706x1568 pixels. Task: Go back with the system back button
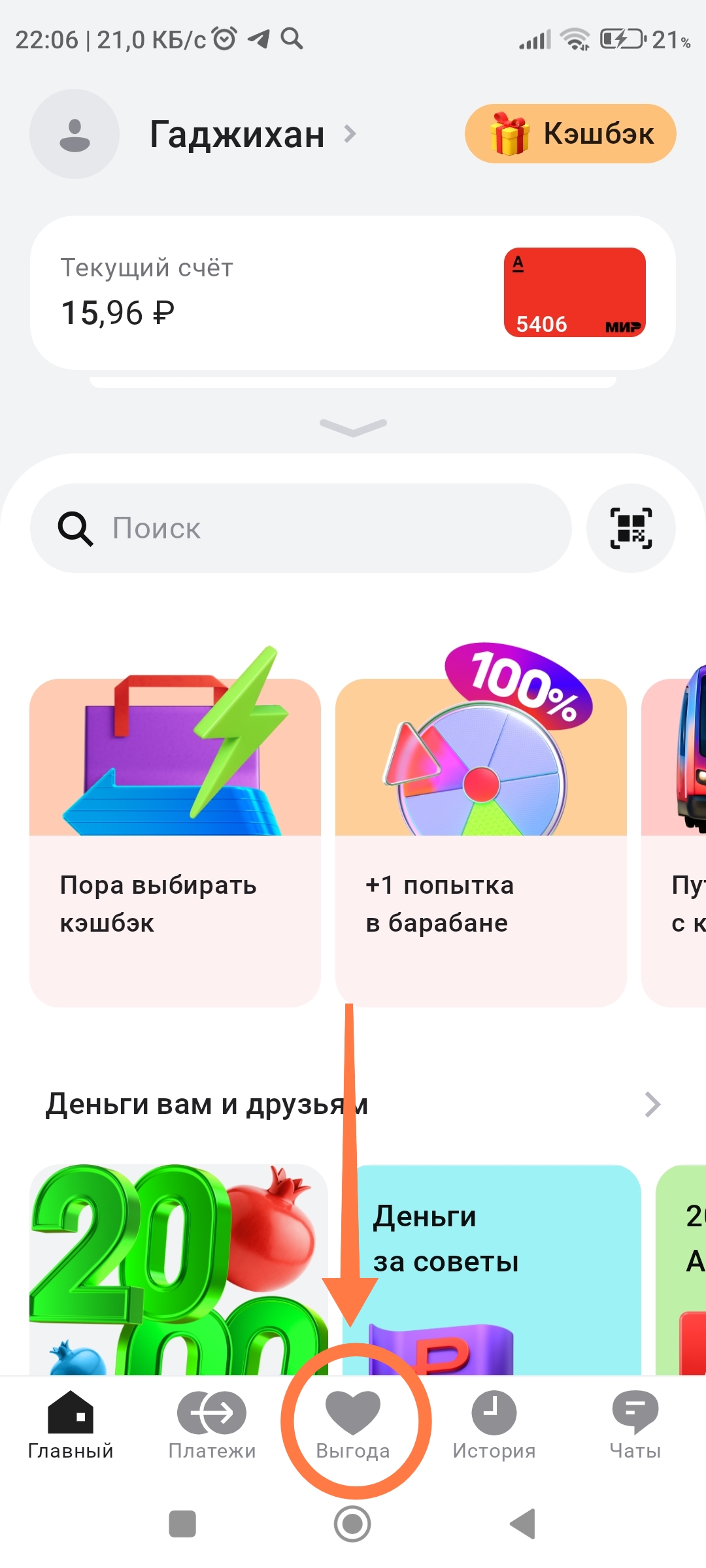(x=523, y=1524)
